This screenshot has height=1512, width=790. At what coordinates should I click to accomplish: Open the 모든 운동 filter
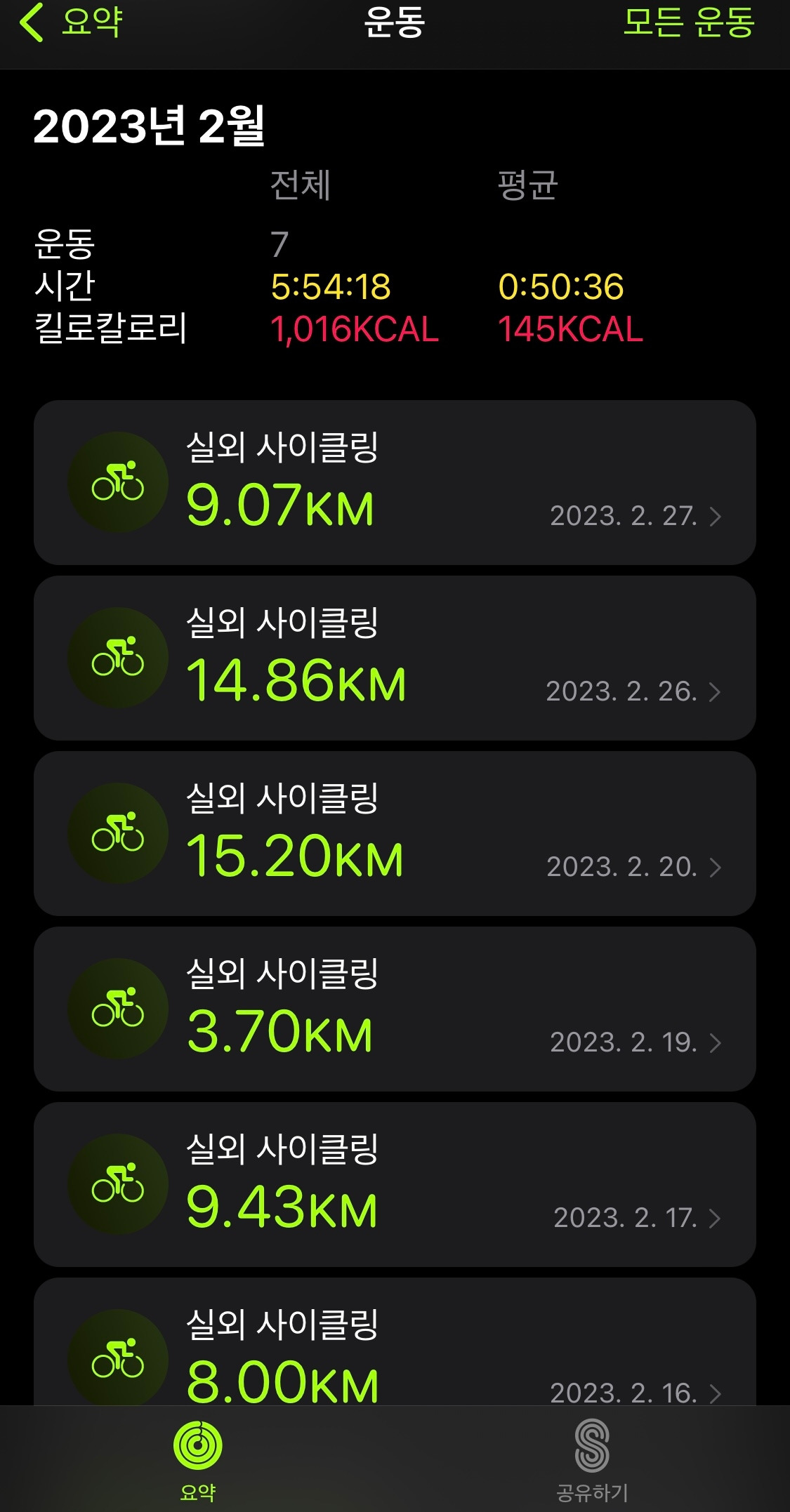coord(688,22)
